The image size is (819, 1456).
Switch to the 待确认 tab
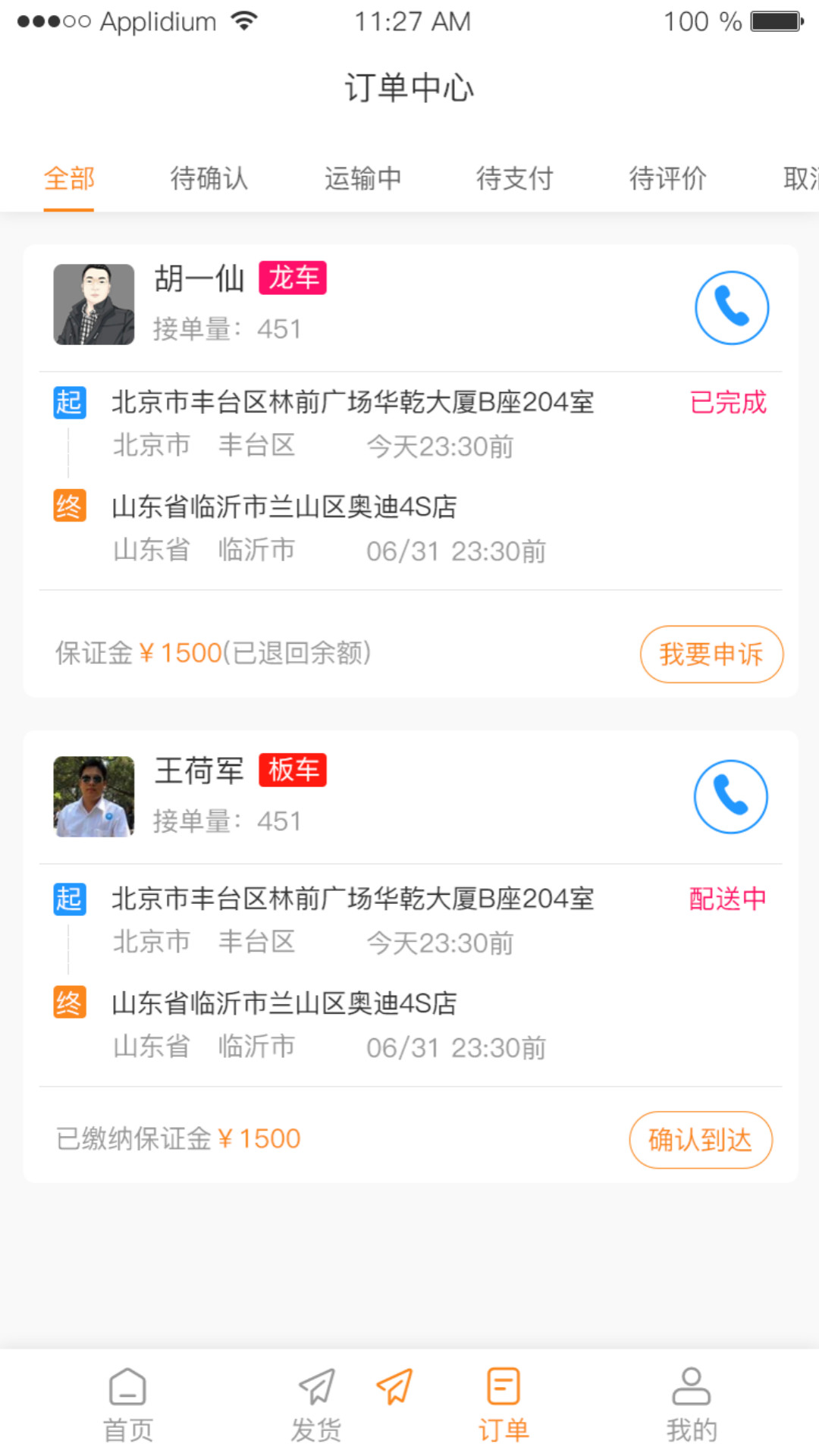(209, 179)
